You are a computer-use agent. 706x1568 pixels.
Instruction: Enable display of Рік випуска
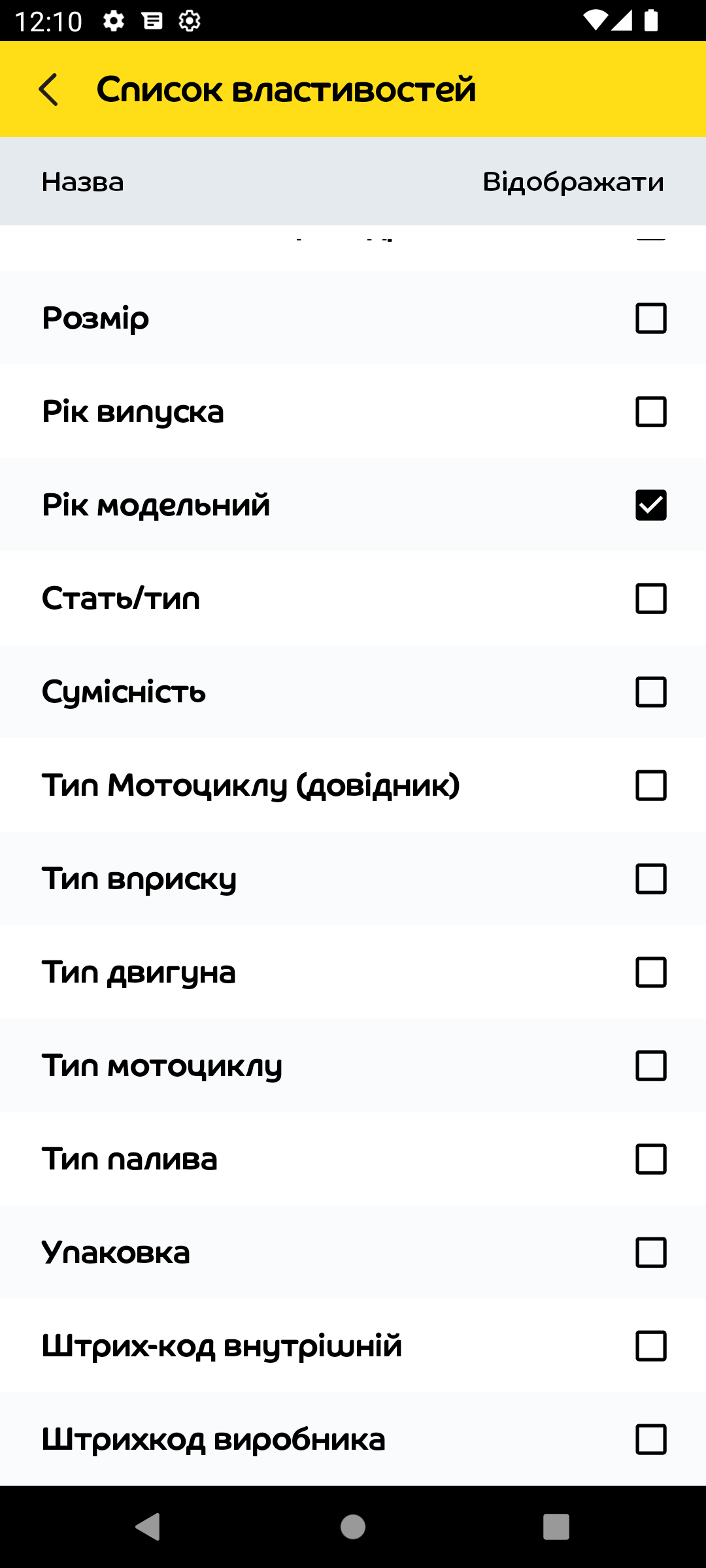[x=650, y=412]
